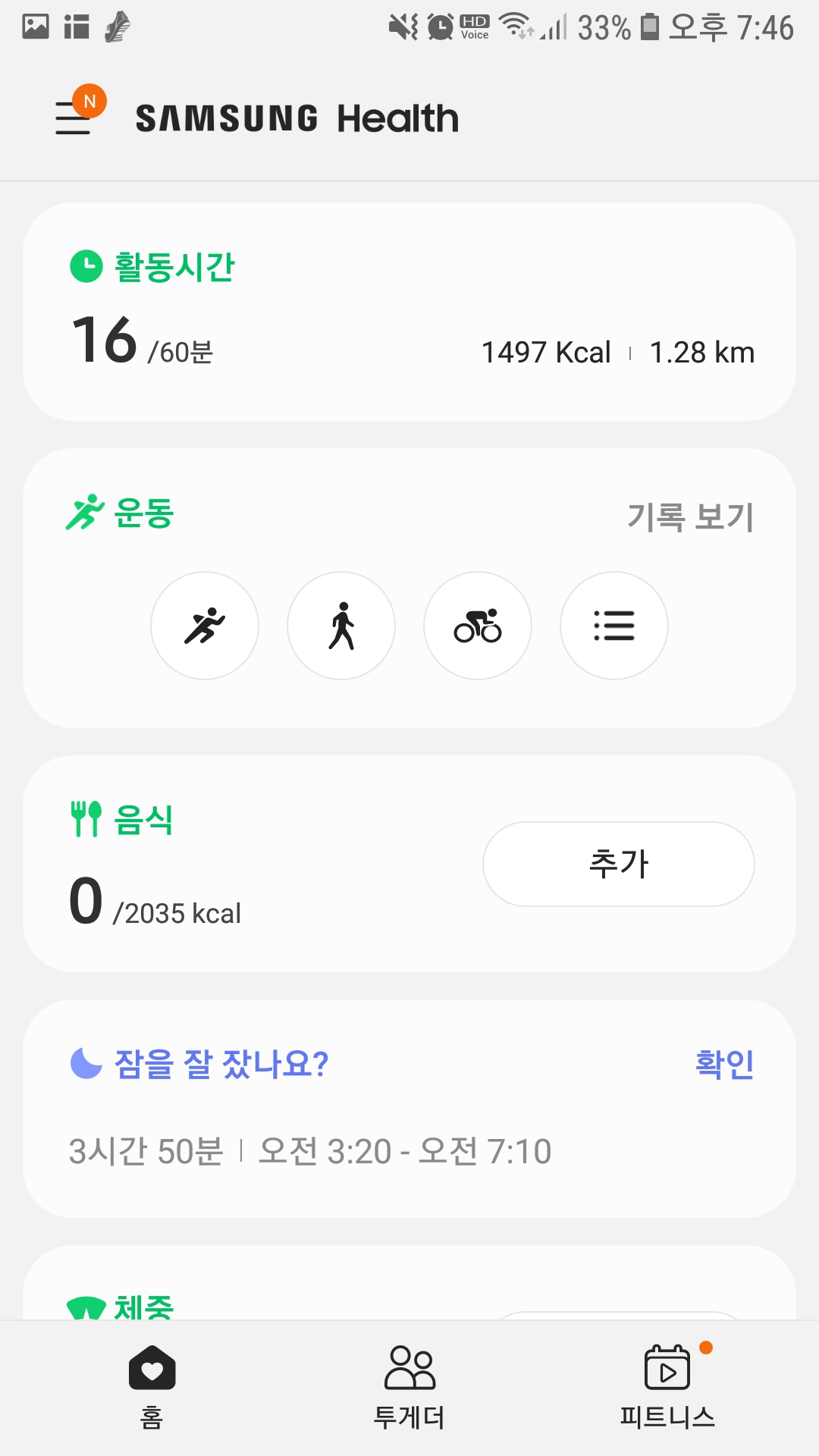This screenshot has height=1456, width=819.
Task: Open the 활동시간 activity time card
Action: [409, 311]
